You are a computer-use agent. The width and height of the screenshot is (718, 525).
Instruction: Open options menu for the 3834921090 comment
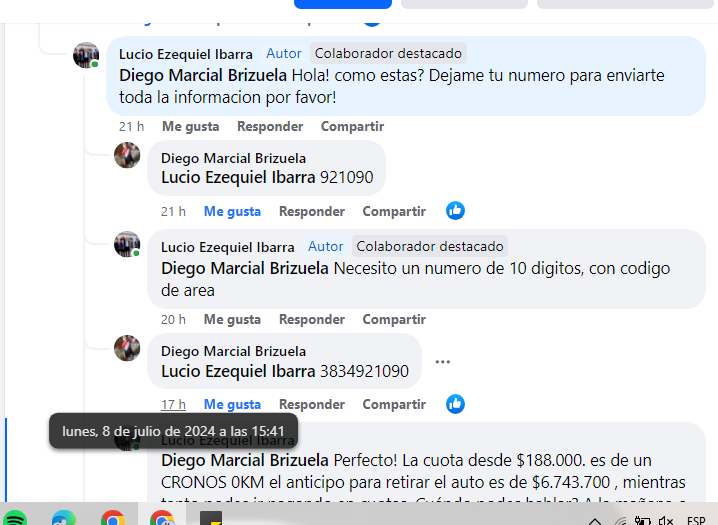pyautogui.click(x=443, y=362)
